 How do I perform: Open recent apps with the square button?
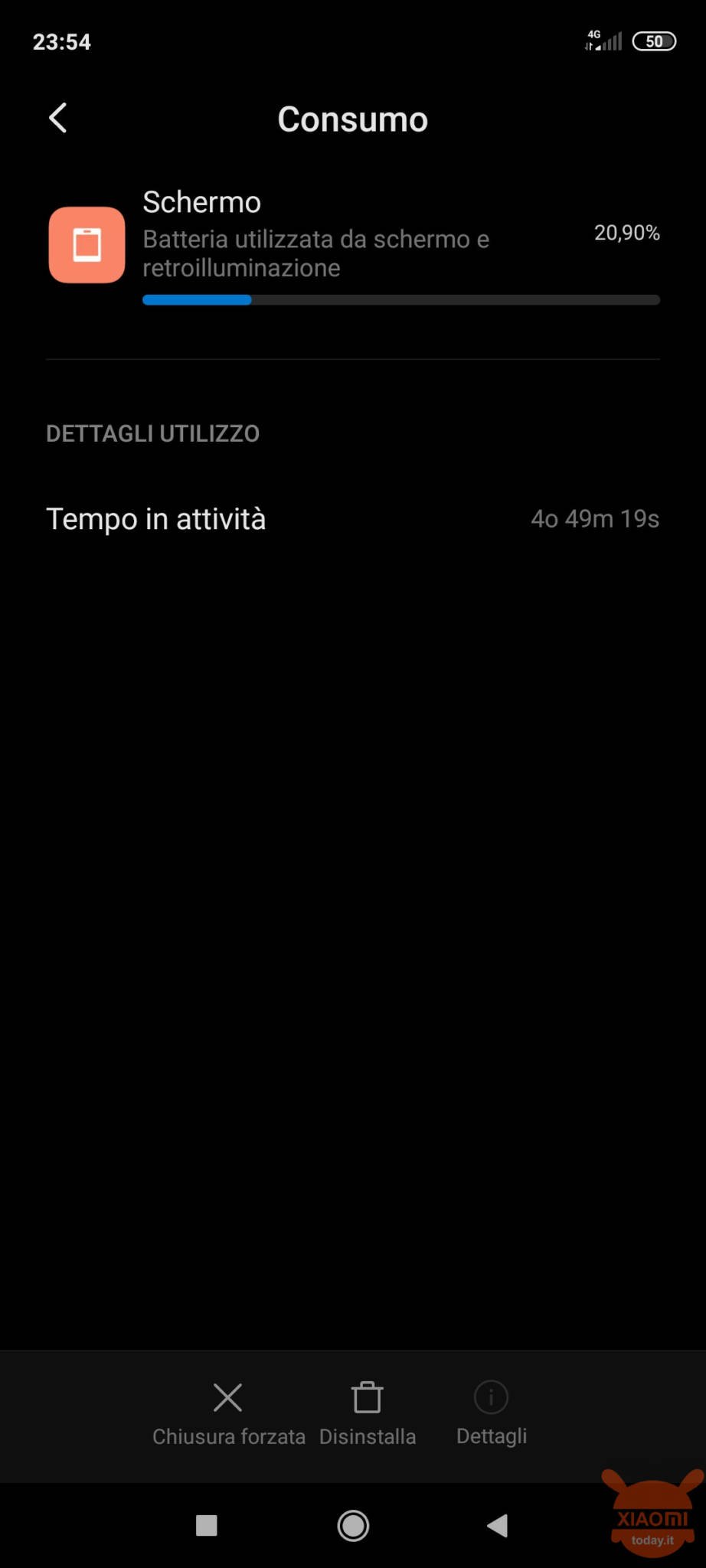pyautogui.click(x=207, y=1525)
